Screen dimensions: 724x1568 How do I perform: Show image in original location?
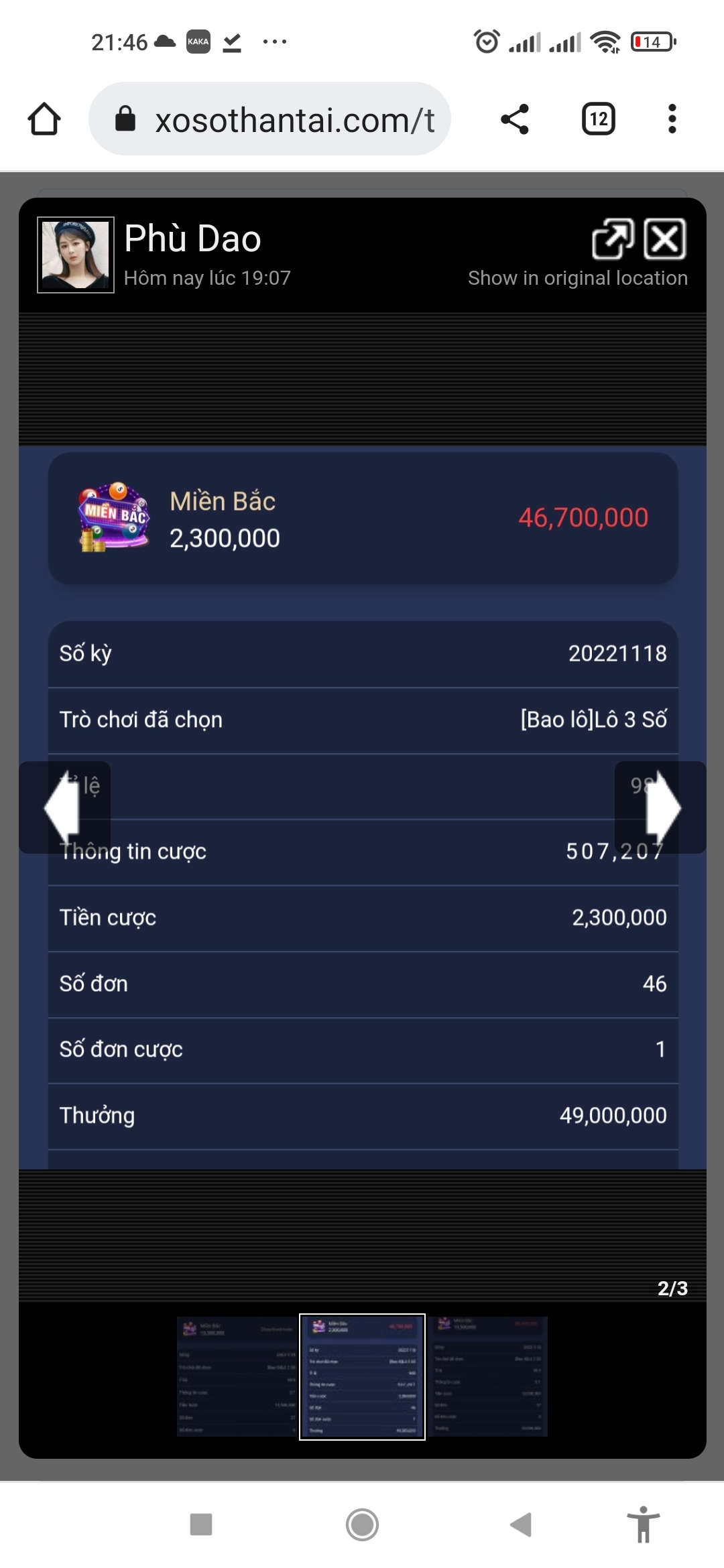click(x=612, y=239)
